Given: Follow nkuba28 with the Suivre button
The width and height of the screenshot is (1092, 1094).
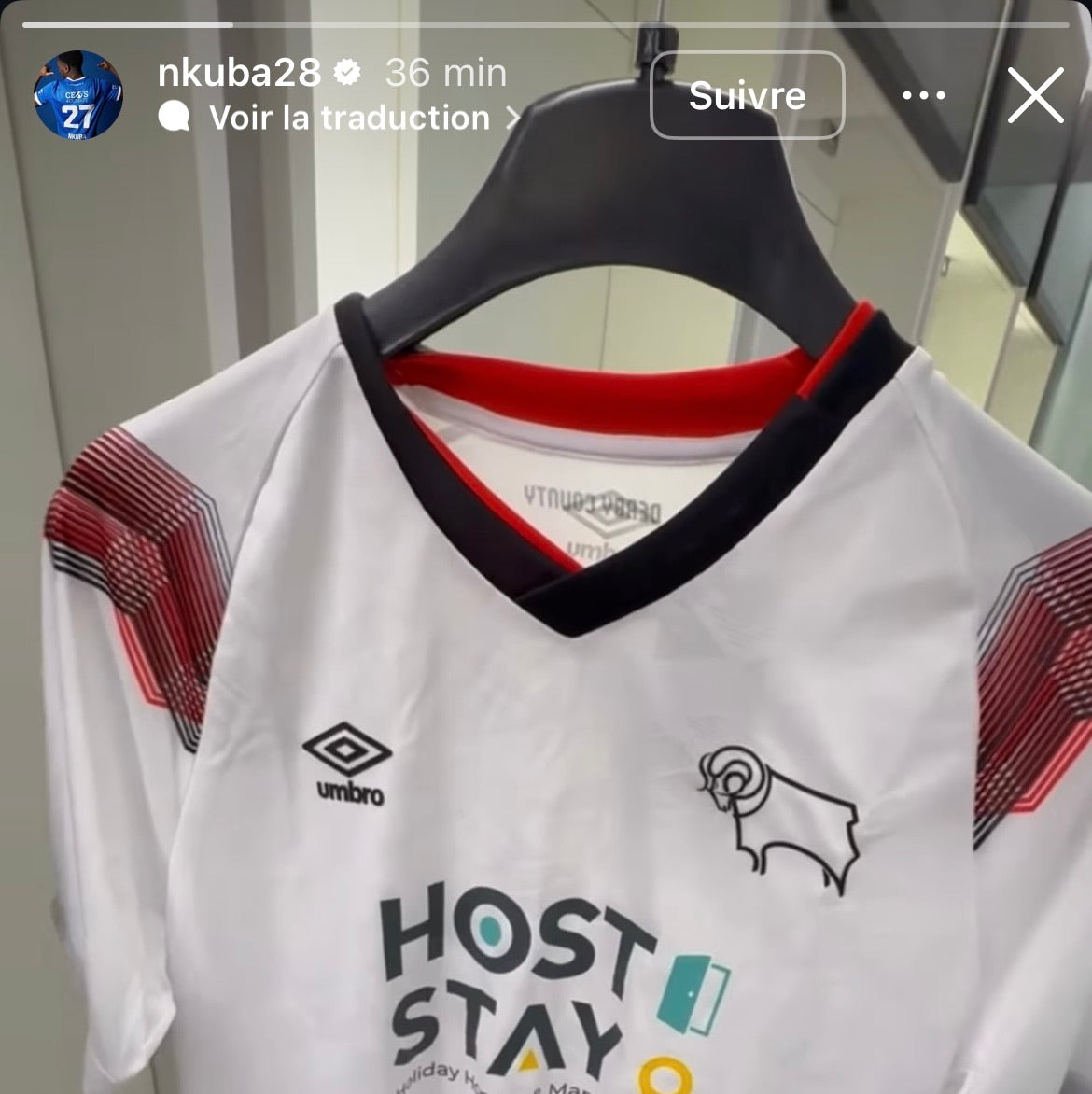Looking at the screenshot, I should point(747,95).
